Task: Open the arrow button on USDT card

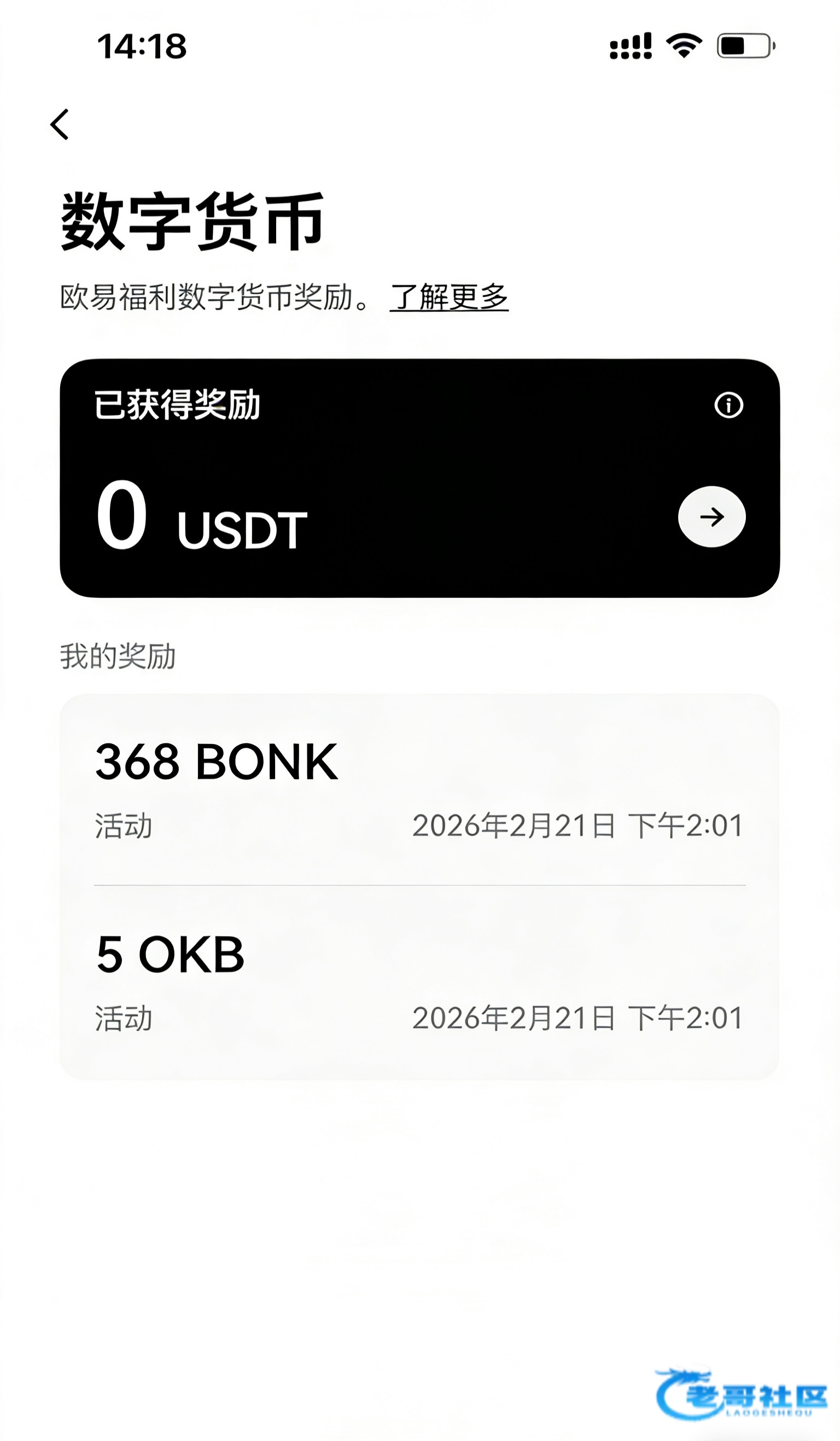Action: coord(711,517)
